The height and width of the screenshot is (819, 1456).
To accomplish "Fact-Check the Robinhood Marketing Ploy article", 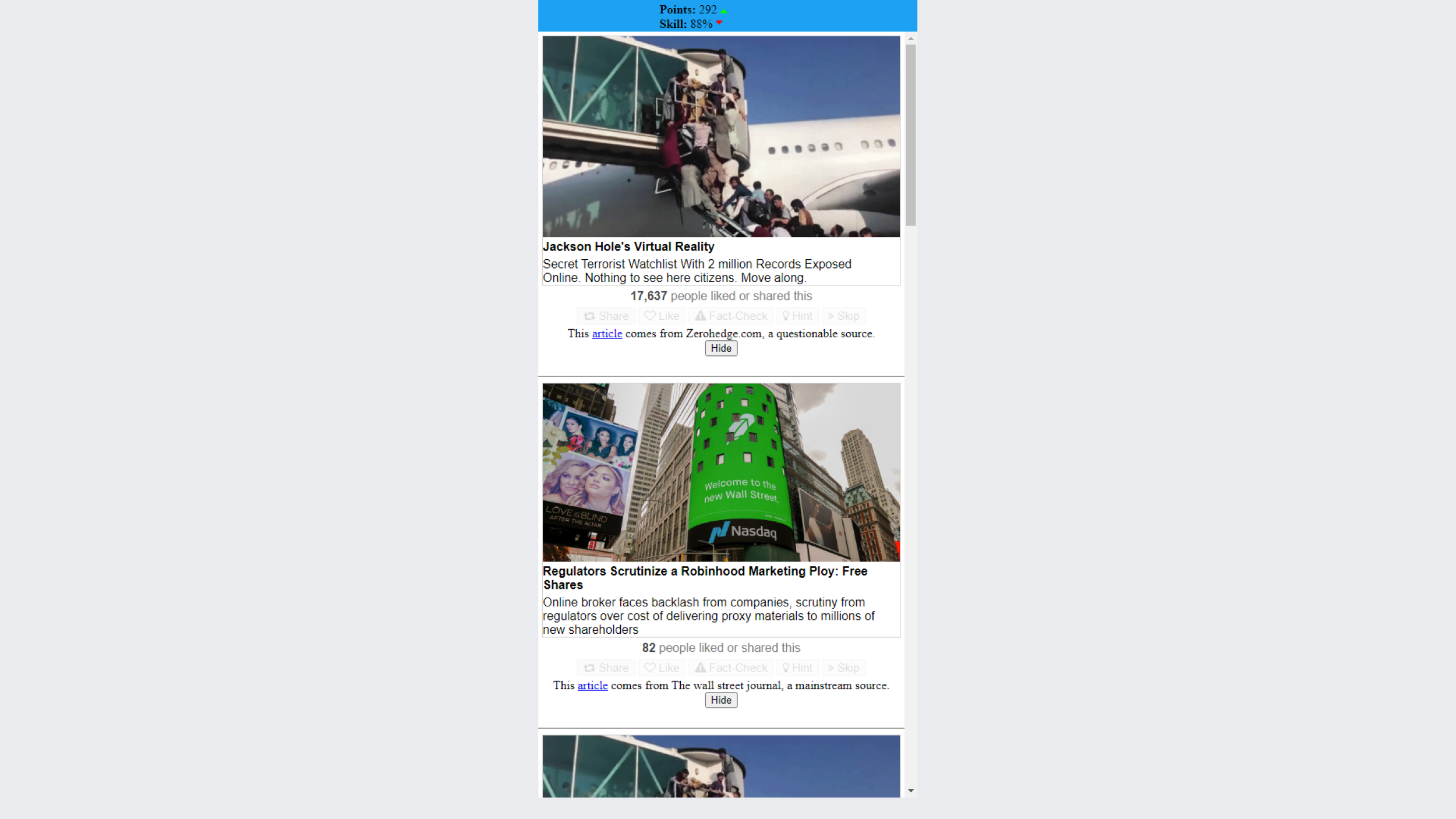I will pos(731,668).
